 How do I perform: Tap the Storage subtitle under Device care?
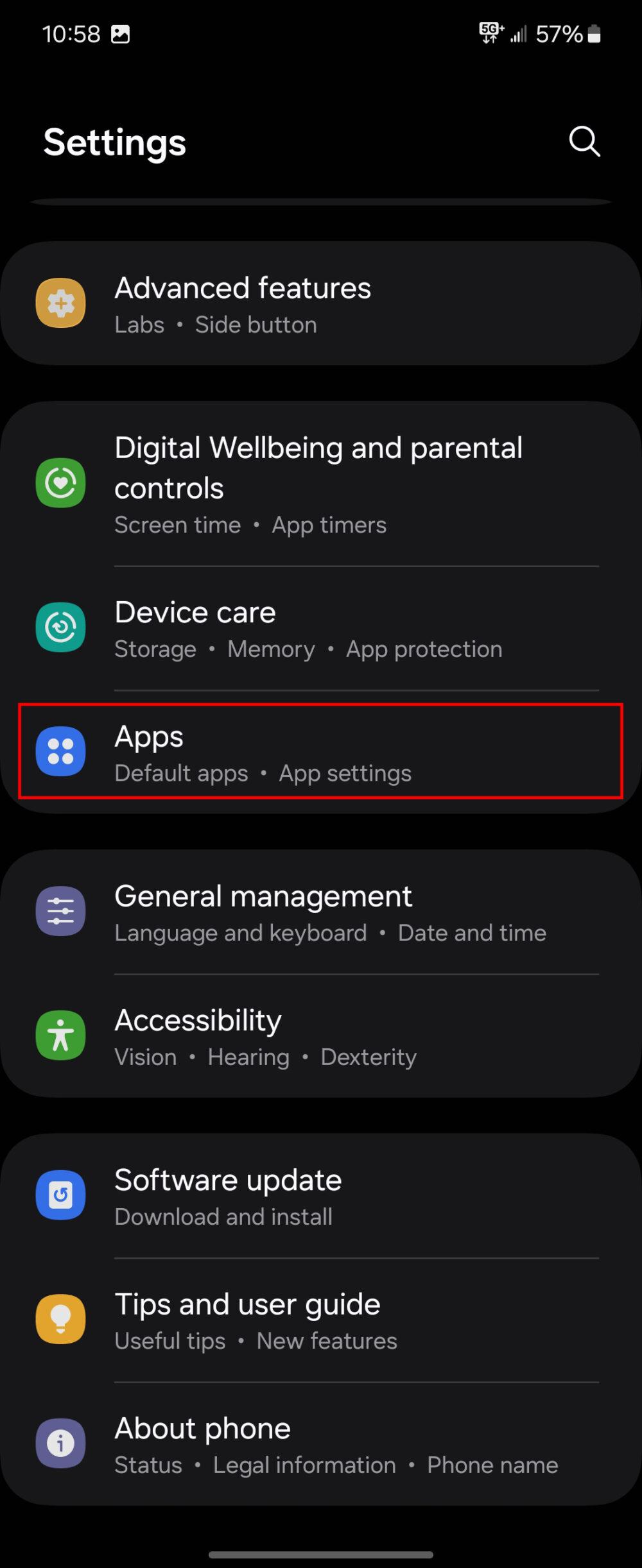[155, 649]
